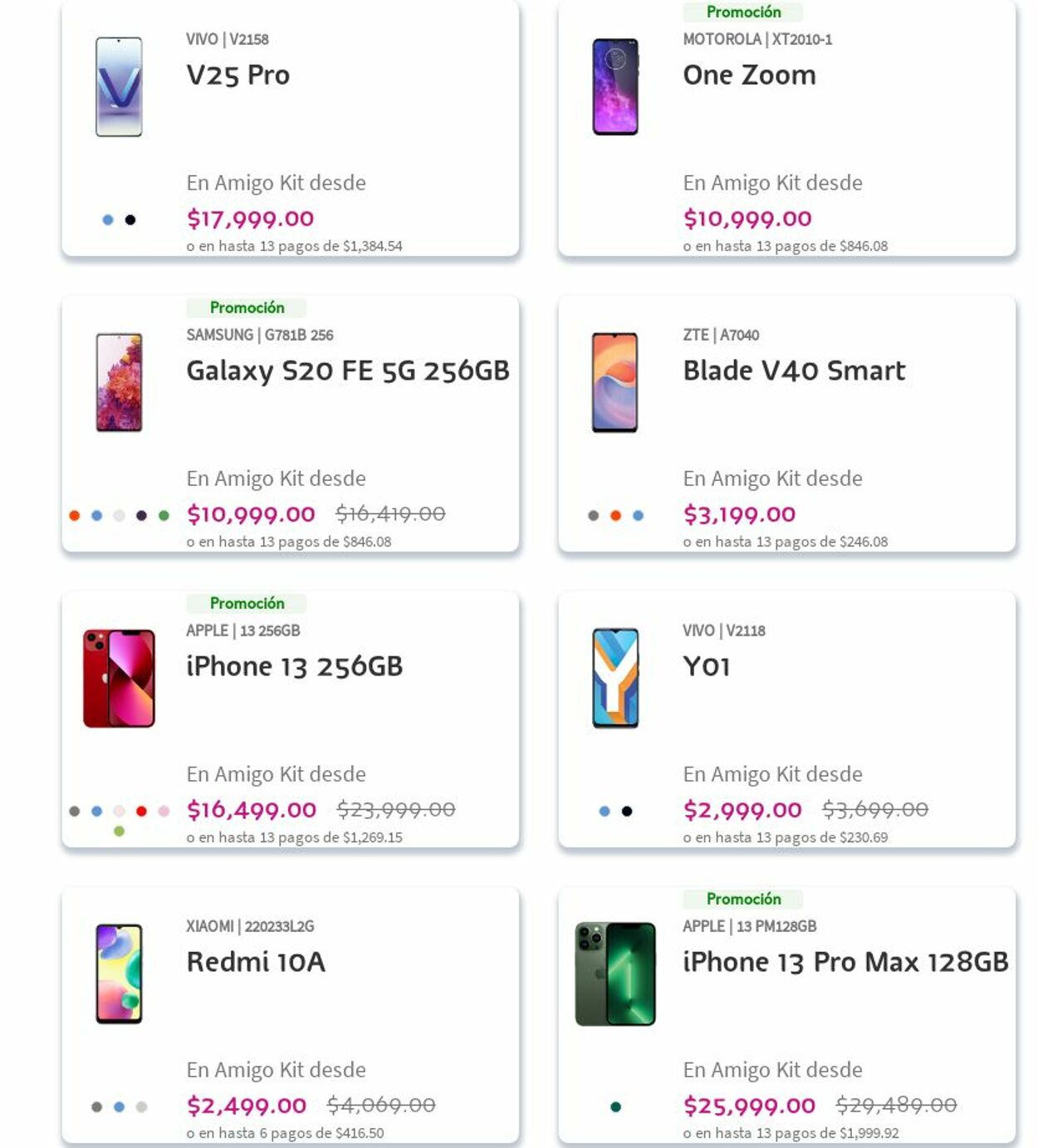Select the blue color for Vivo Y01

pos(605,812)
